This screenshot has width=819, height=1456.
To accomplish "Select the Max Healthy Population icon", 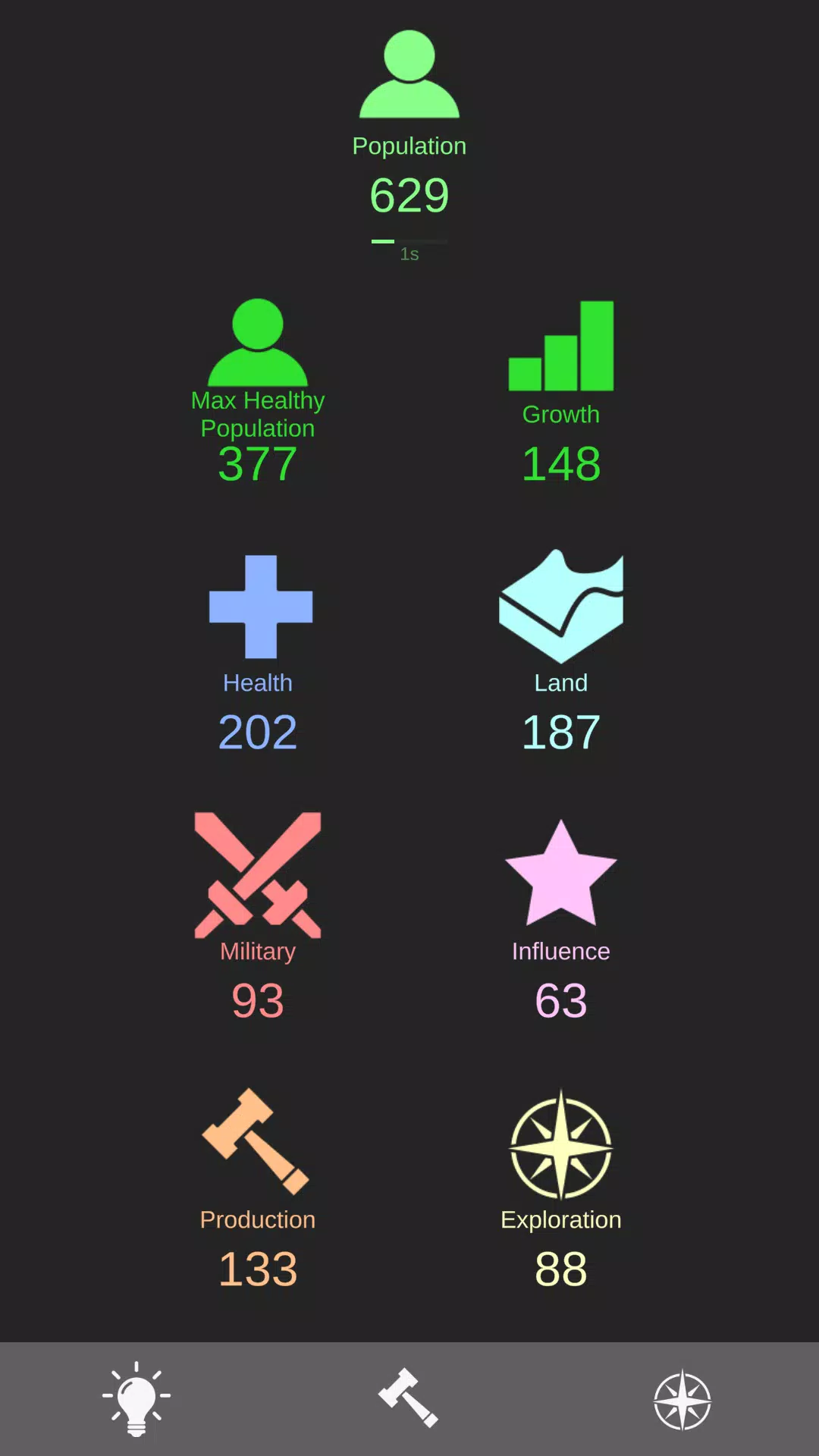I will tap(258, 341).
